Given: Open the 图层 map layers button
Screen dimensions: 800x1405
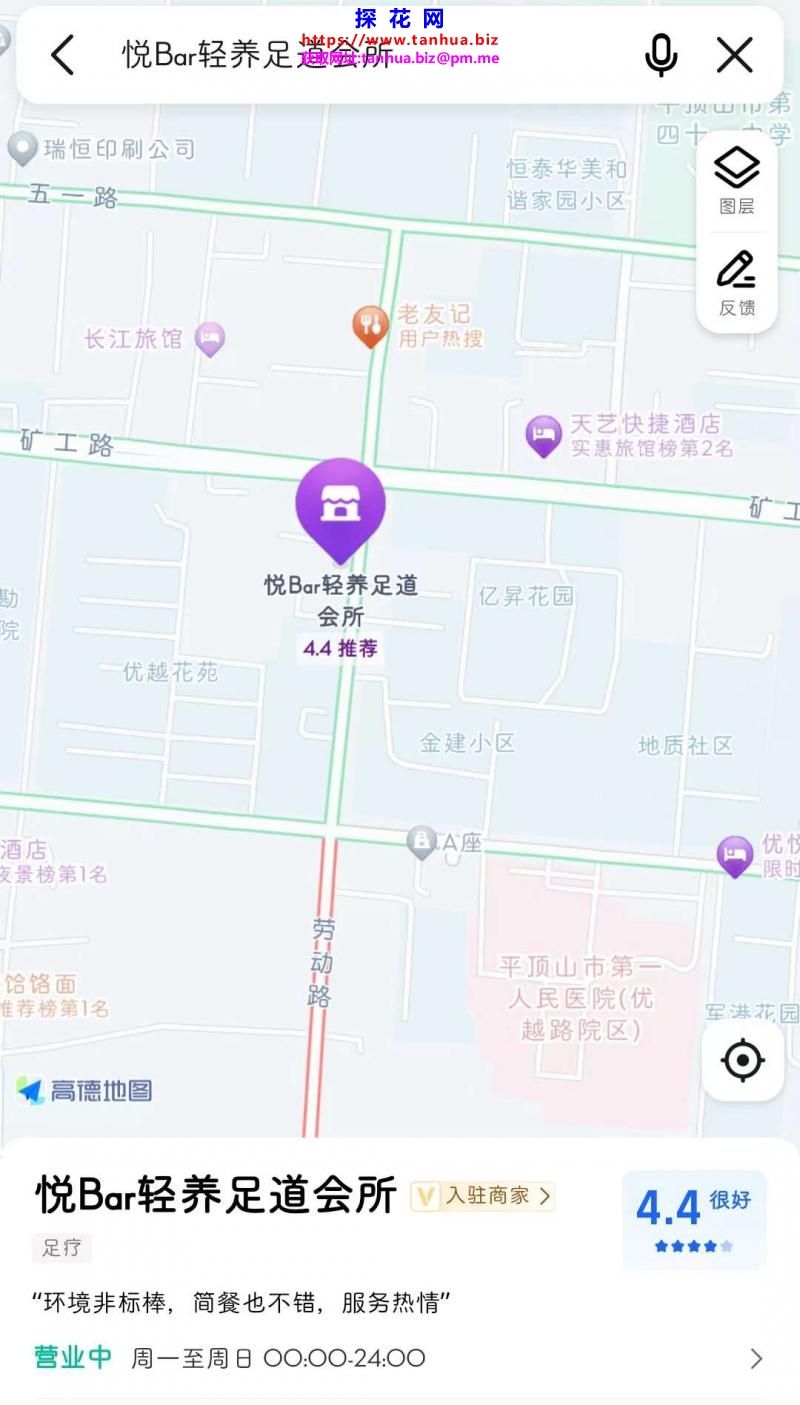Looking at the screenshot, I should click(737, 181).
